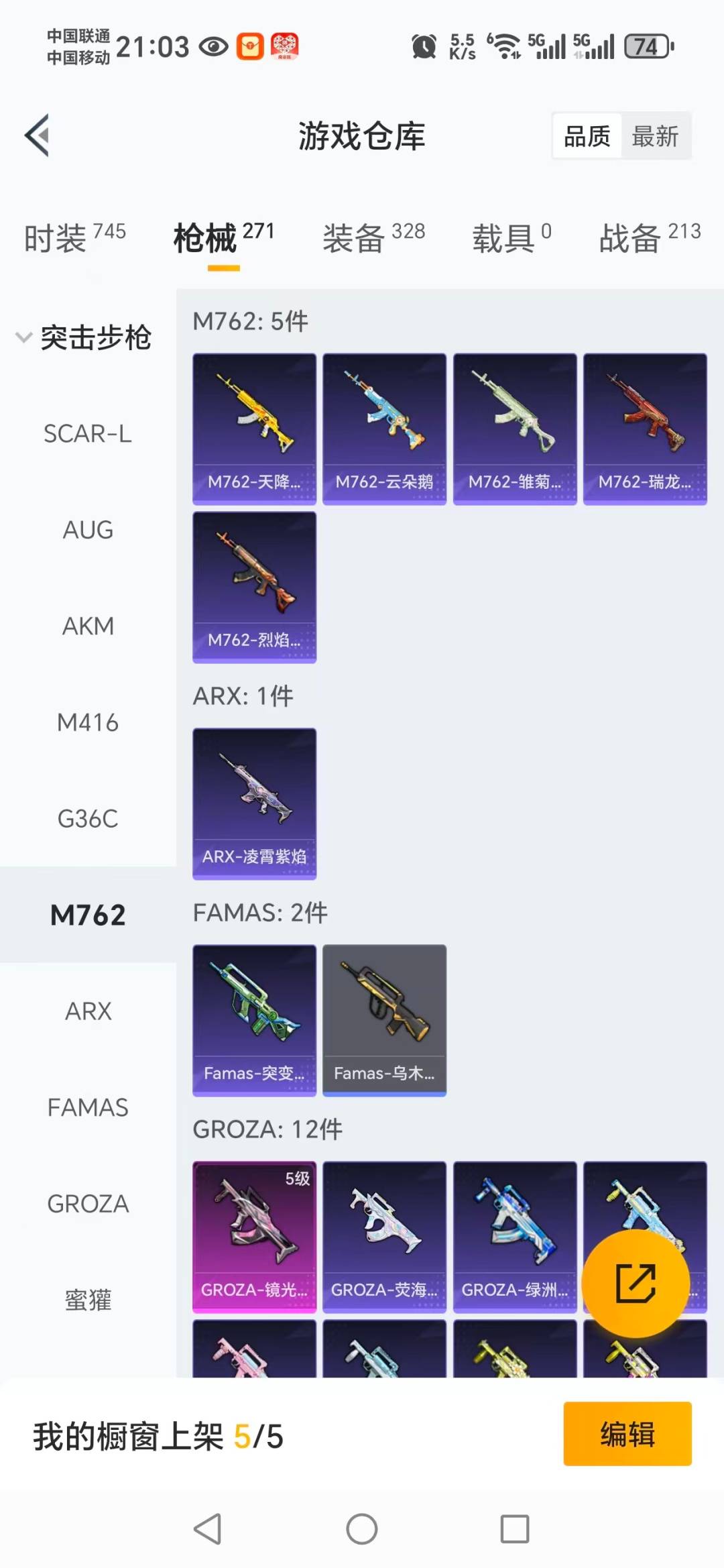724x1568 pixels.
Task: Open the ARX-凌霄紫焰 skin
Action: tap(254, 803)
